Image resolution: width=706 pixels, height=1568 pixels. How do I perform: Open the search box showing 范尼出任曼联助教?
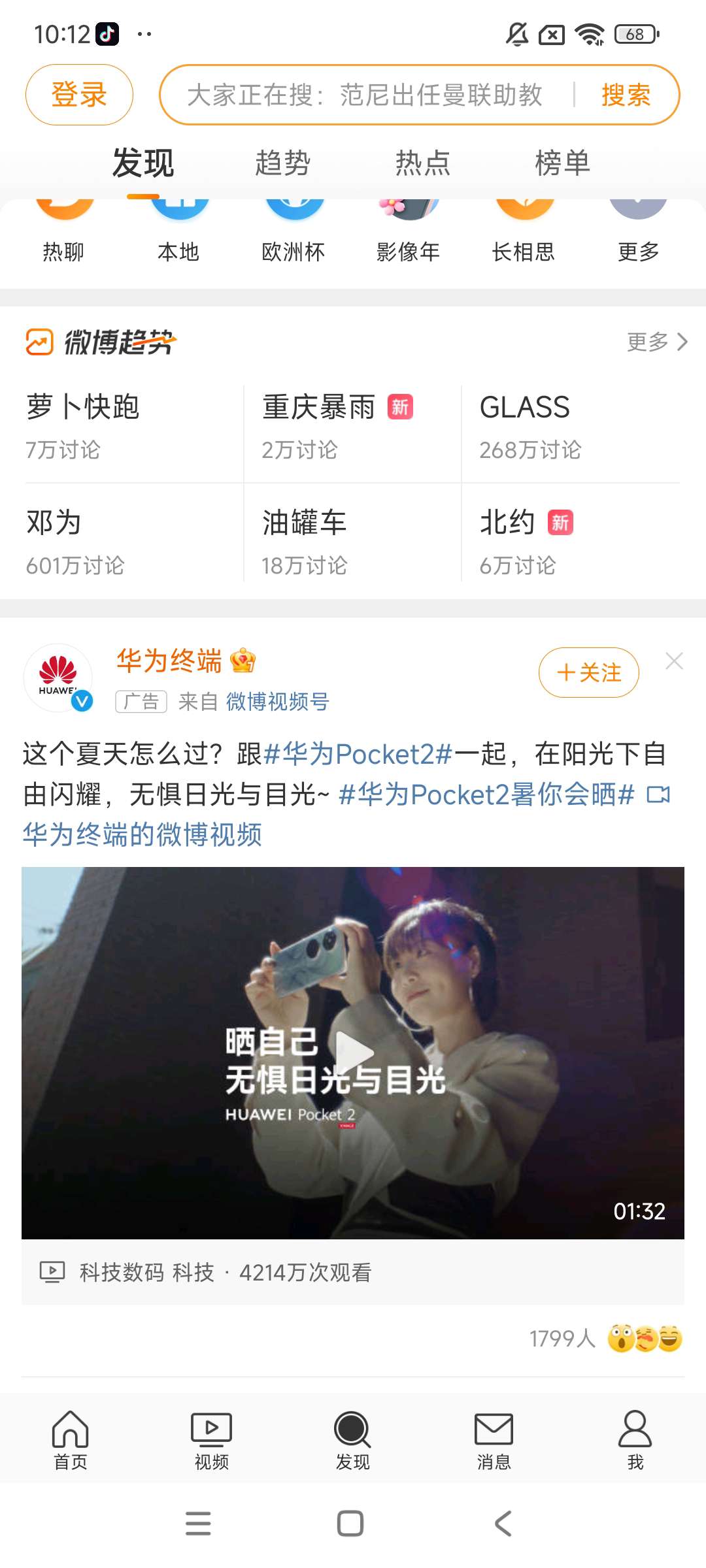pyautogui.click(x=366, y=95)
